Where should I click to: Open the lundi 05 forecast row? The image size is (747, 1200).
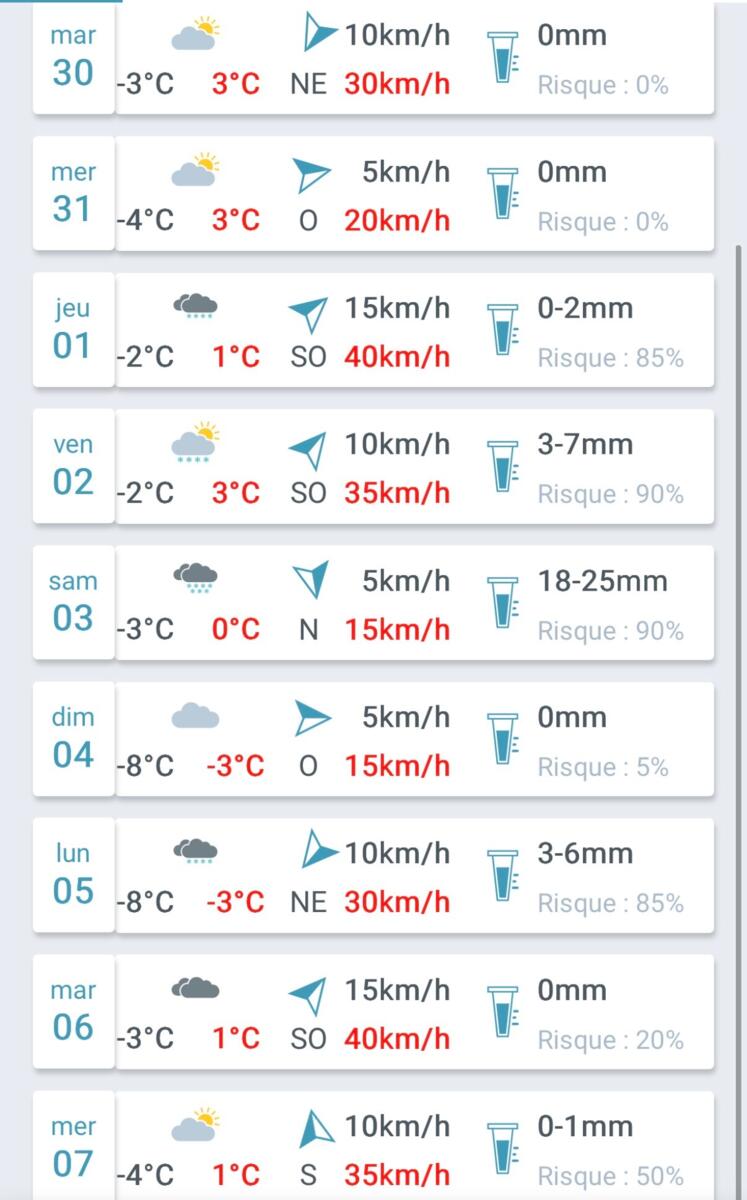coord(373,876)
